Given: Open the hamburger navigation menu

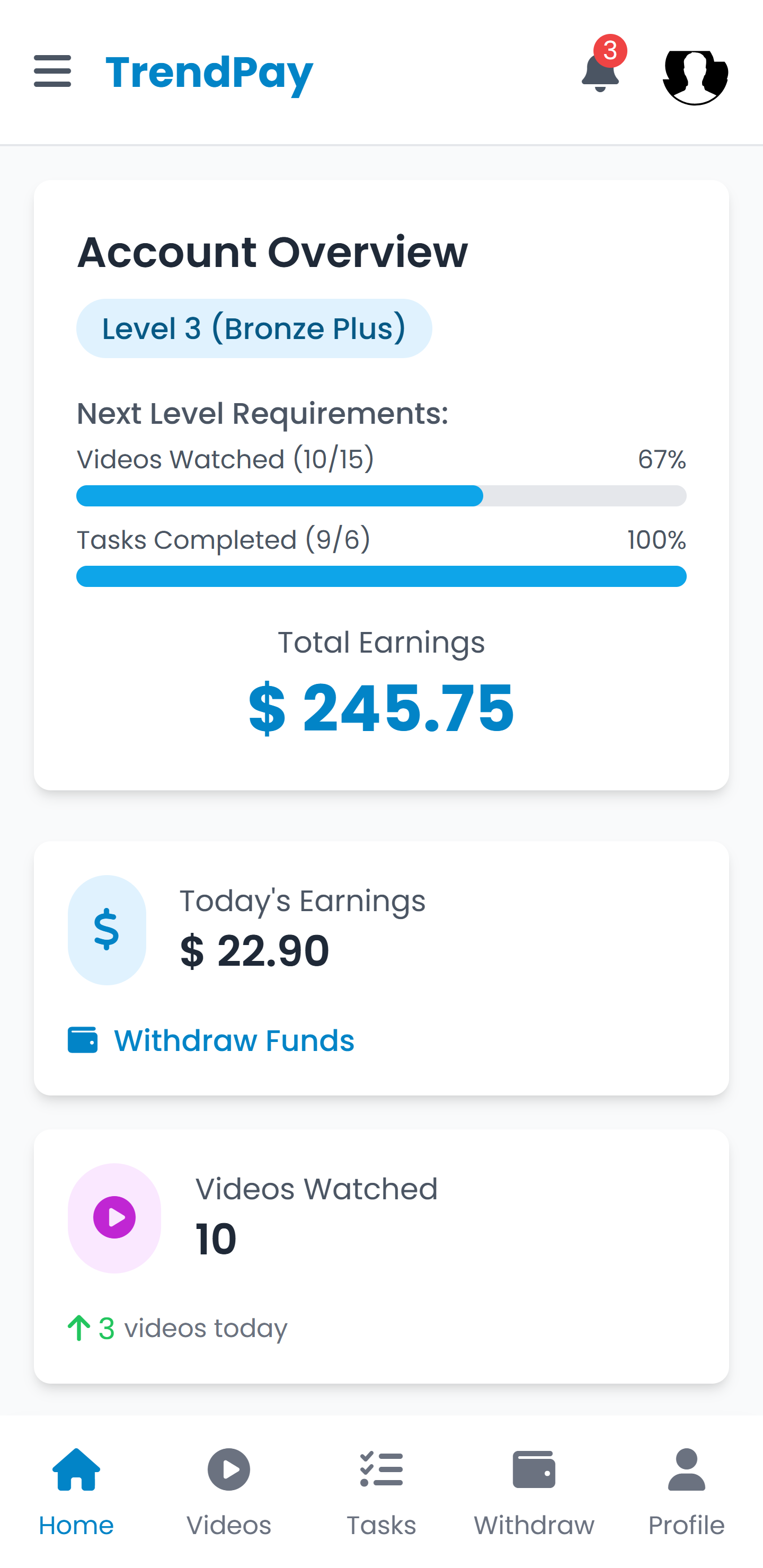Looking at the screenshot, I should pyautogui.click(x=52, y=72).
